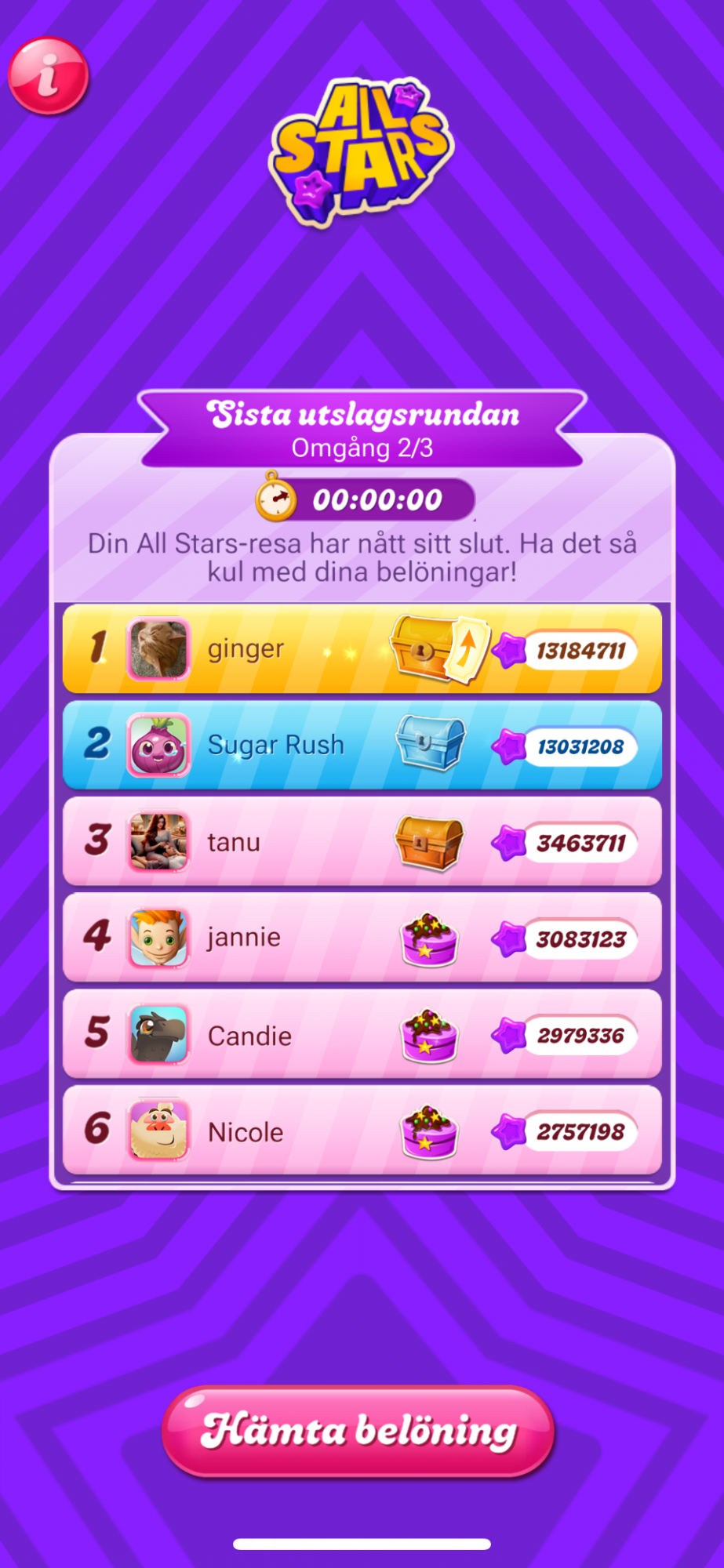Open the red info button
The height and width of the screenshot is (1568, 724).
48,75
